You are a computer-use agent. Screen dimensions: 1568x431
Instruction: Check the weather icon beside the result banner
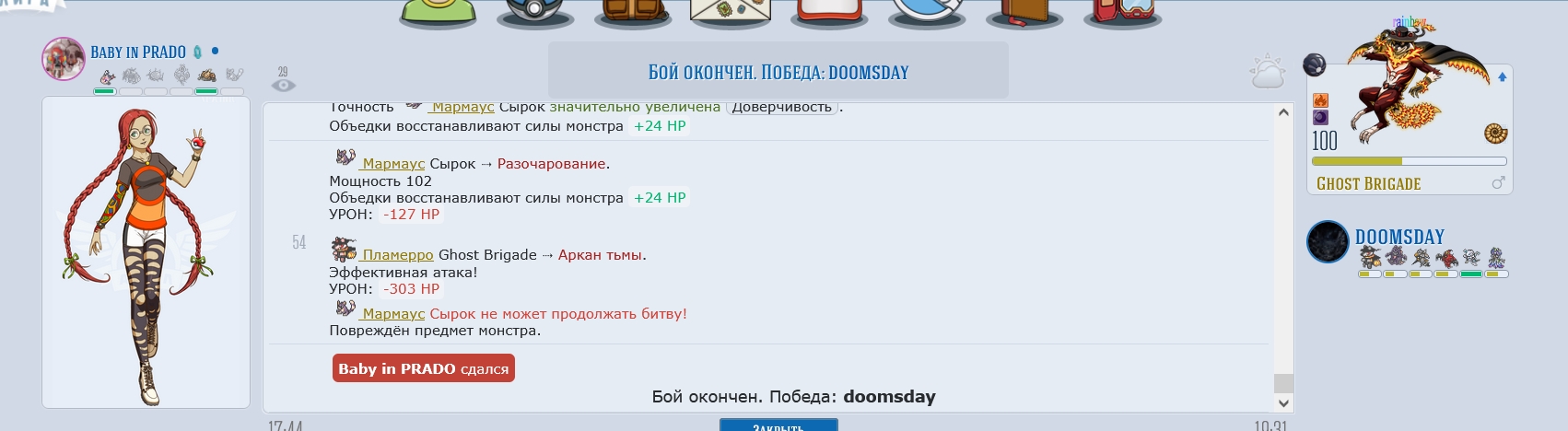(1268, 72)
